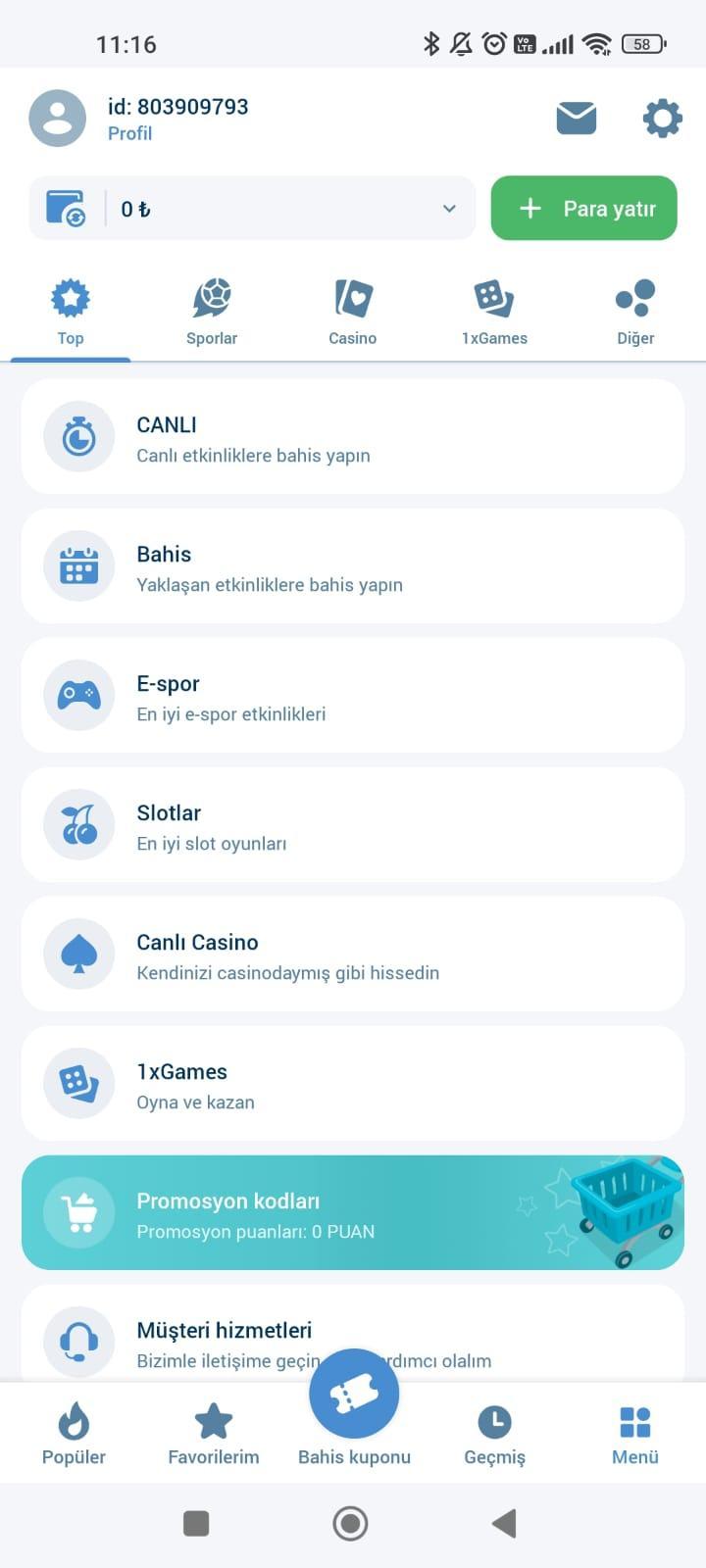Open the Geçmiş history tab
This screenshot has height=1568, width=706.
tap(495, 1433)
